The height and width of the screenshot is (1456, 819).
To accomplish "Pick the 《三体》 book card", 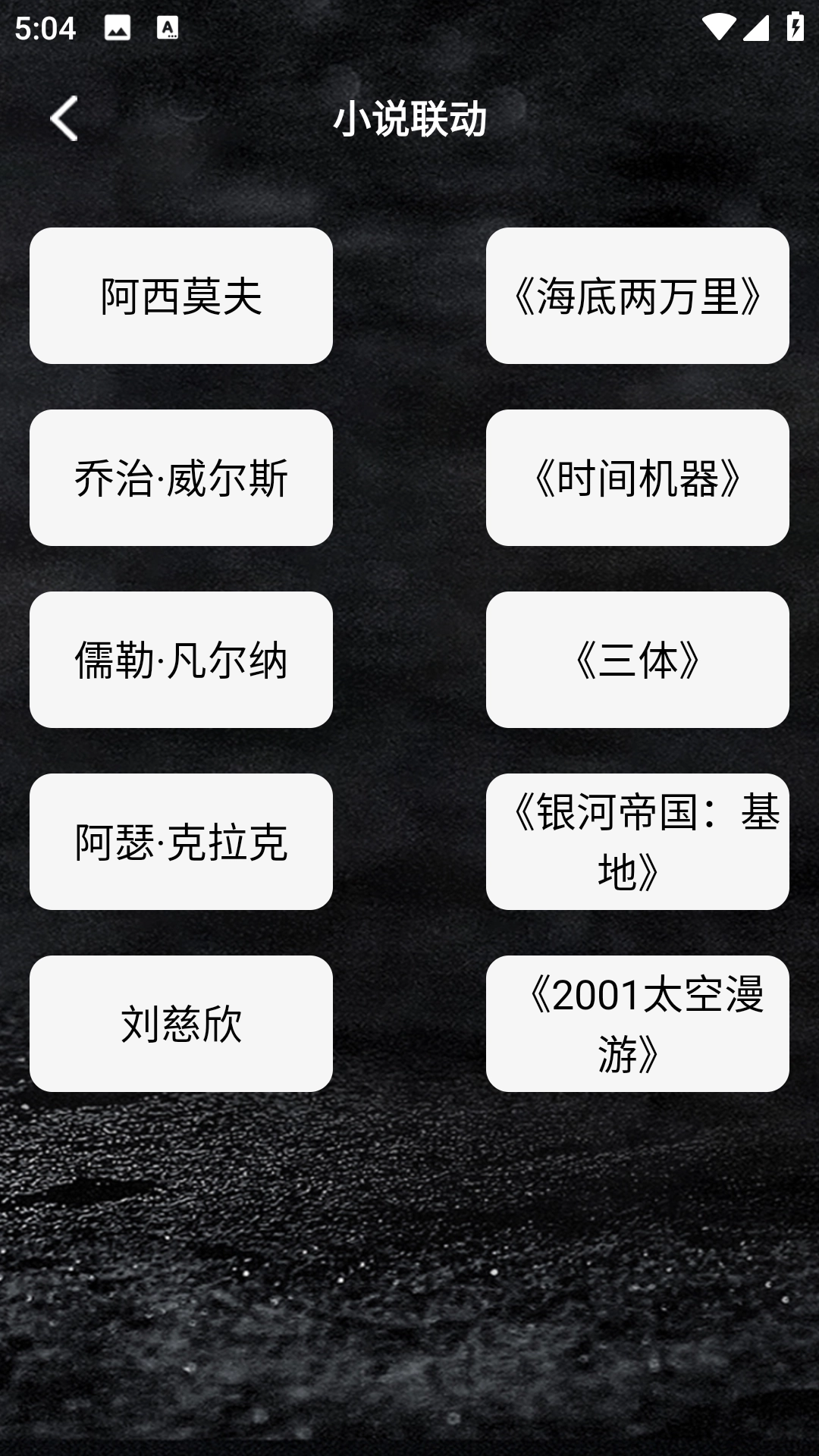I will [639, 660].
